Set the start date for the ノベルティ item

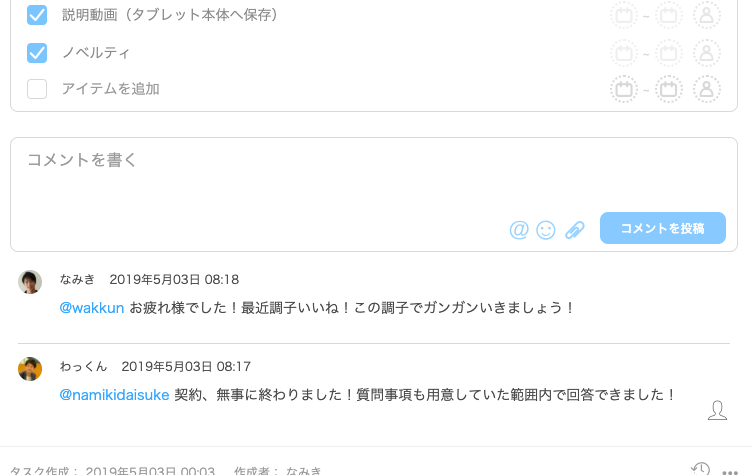(x=624, y=52)
